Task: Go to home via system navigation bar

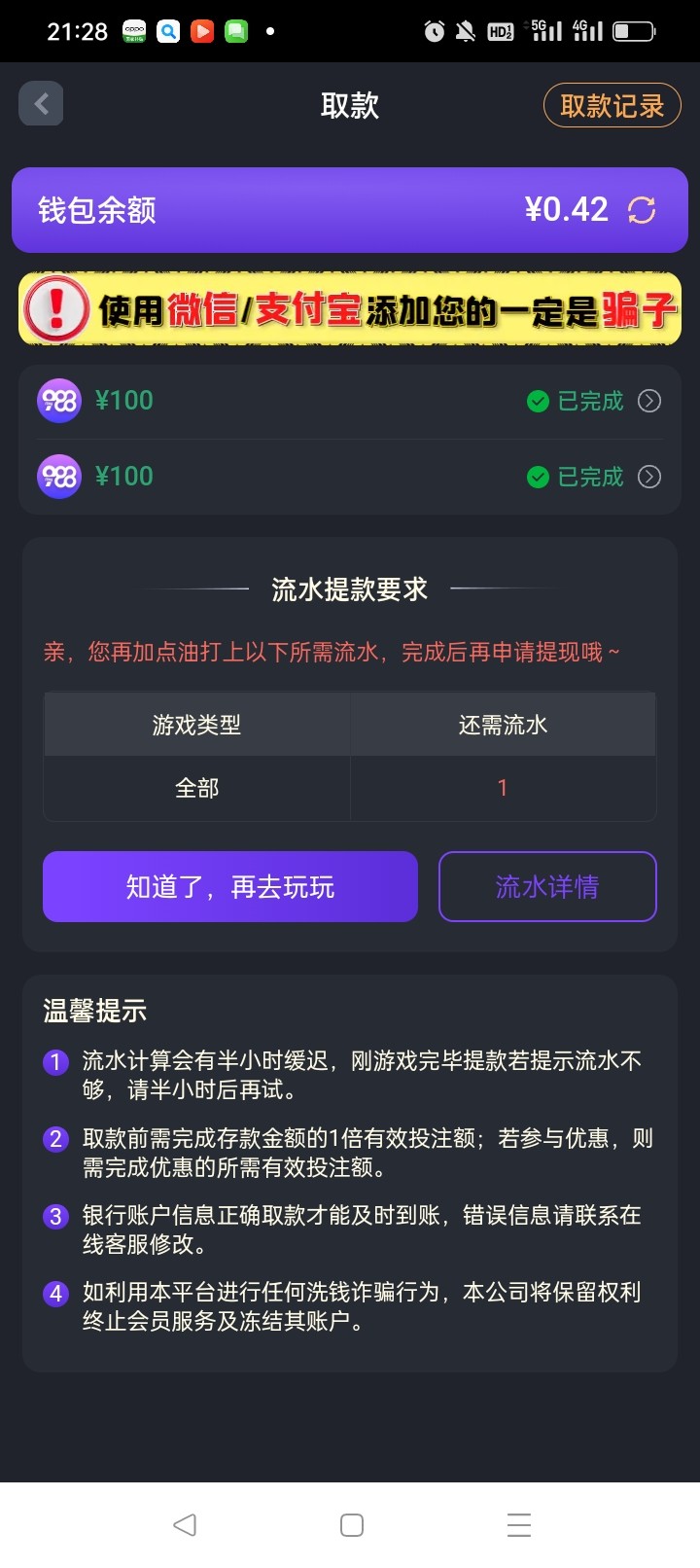Action: pos(352,1524)
